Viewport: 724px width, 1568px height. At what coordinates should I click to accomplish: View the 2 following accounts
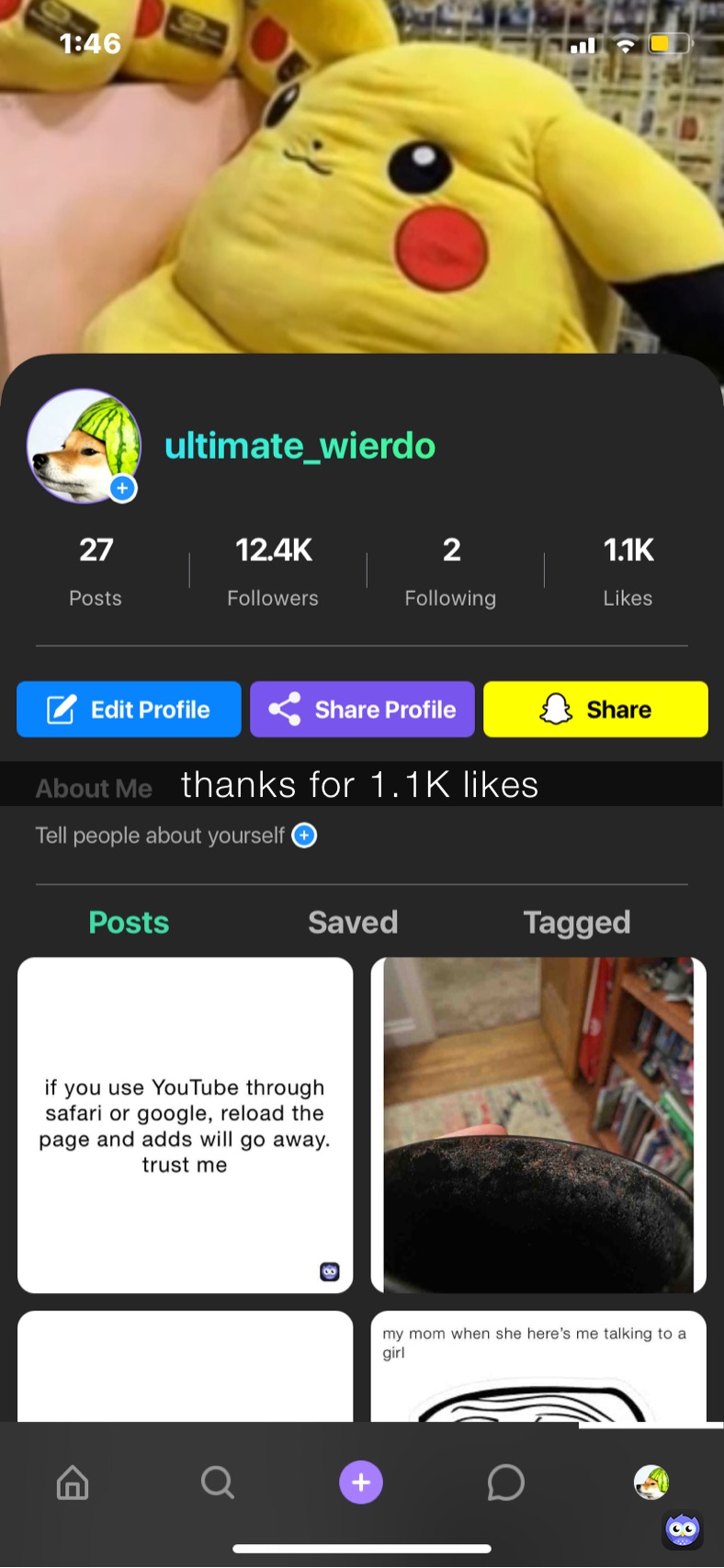click(450, 572)
